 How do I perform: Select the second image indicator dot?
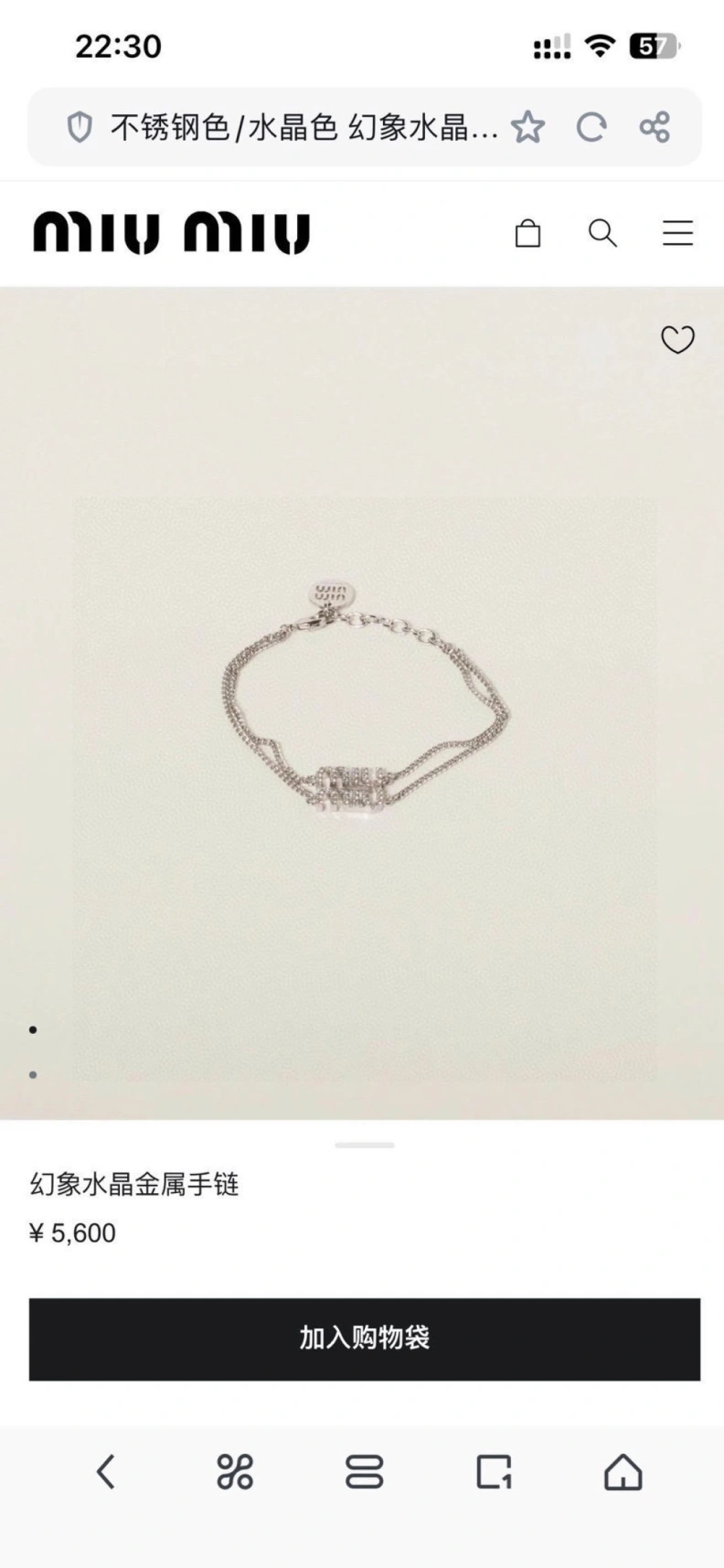coord(33,1074)
